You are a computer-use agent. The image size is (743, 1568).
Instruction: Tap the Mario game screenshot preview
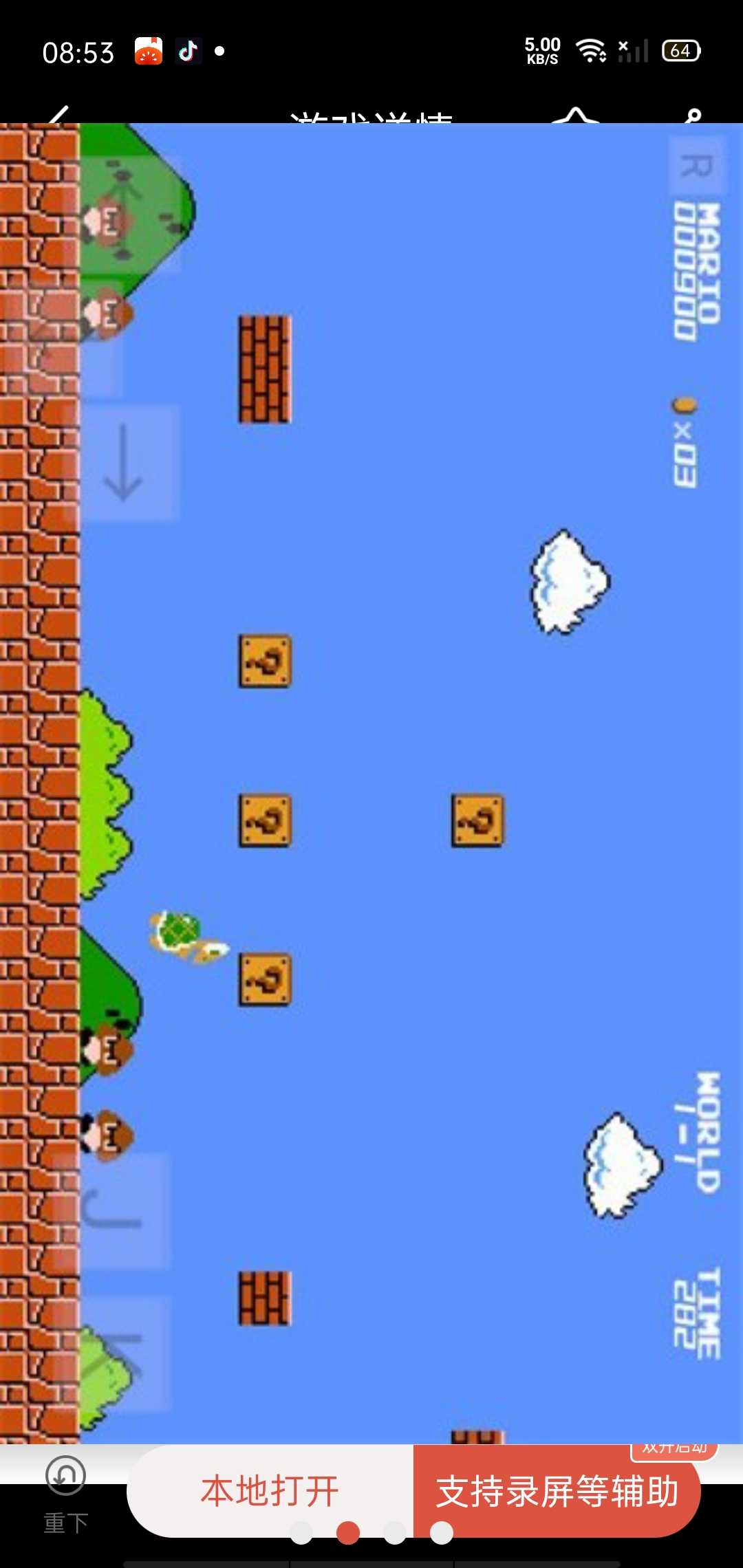371,783
